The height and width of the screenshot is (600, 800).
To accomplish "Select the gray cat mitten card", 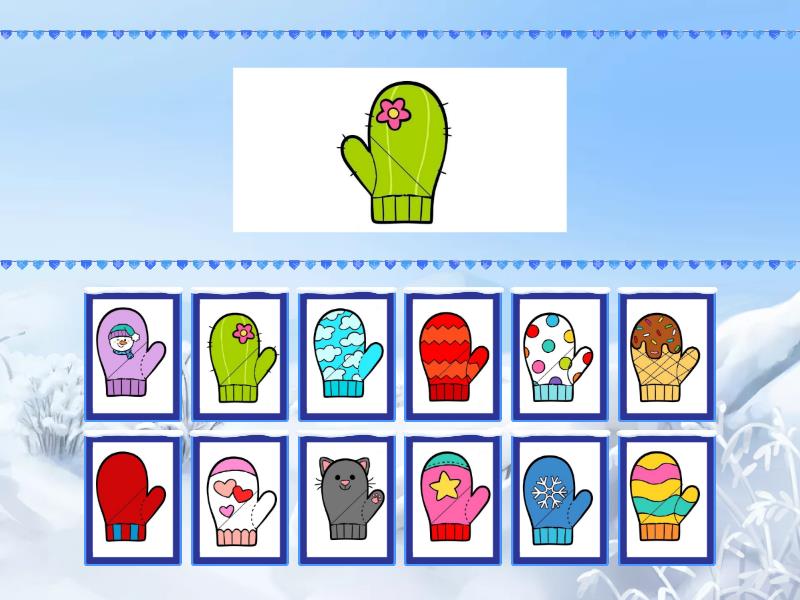I will pyautogui.click(x=347, y=498).
